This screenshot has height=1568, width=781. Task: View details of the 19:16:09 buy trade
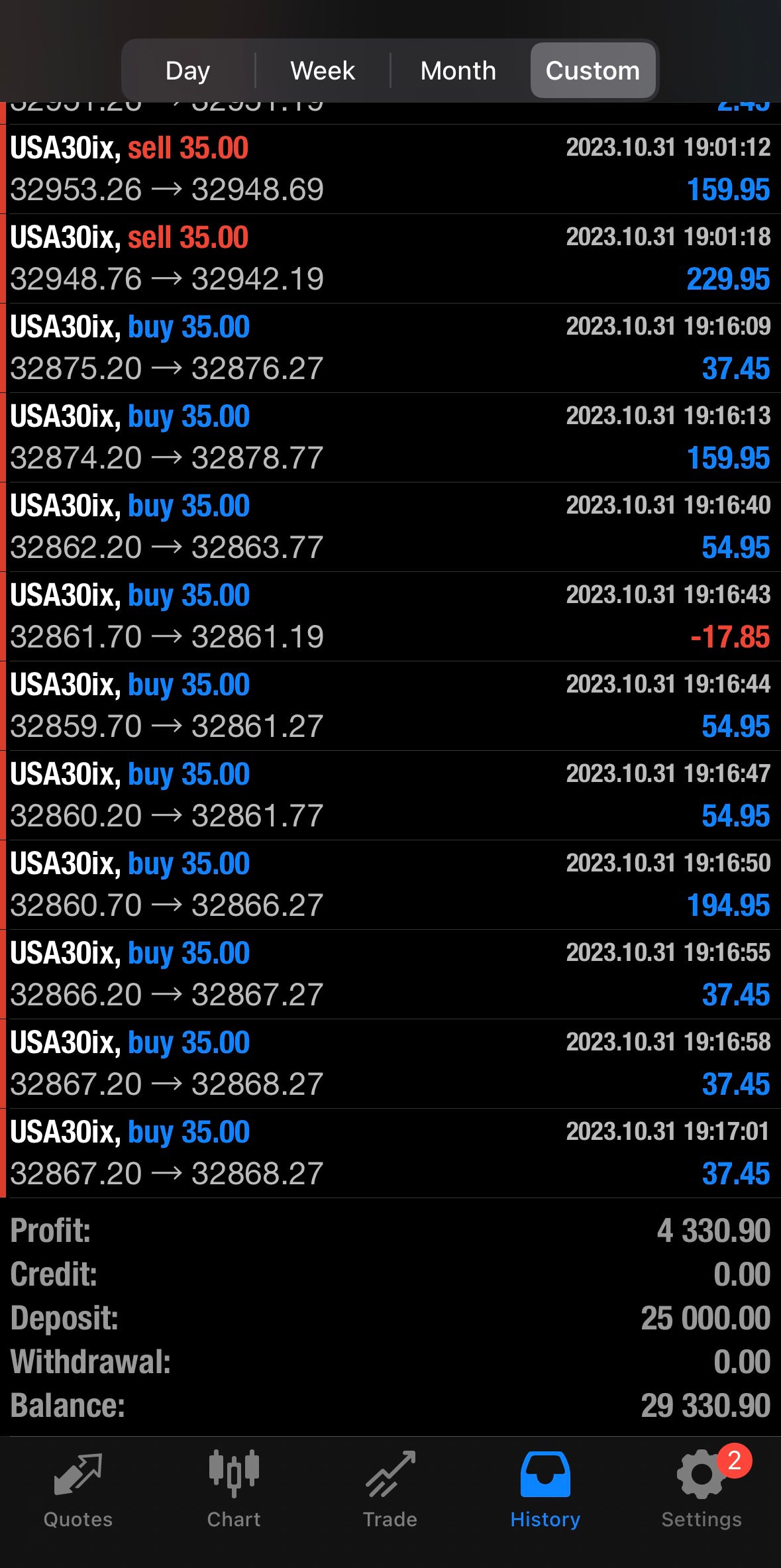click(x=390, y=348)
